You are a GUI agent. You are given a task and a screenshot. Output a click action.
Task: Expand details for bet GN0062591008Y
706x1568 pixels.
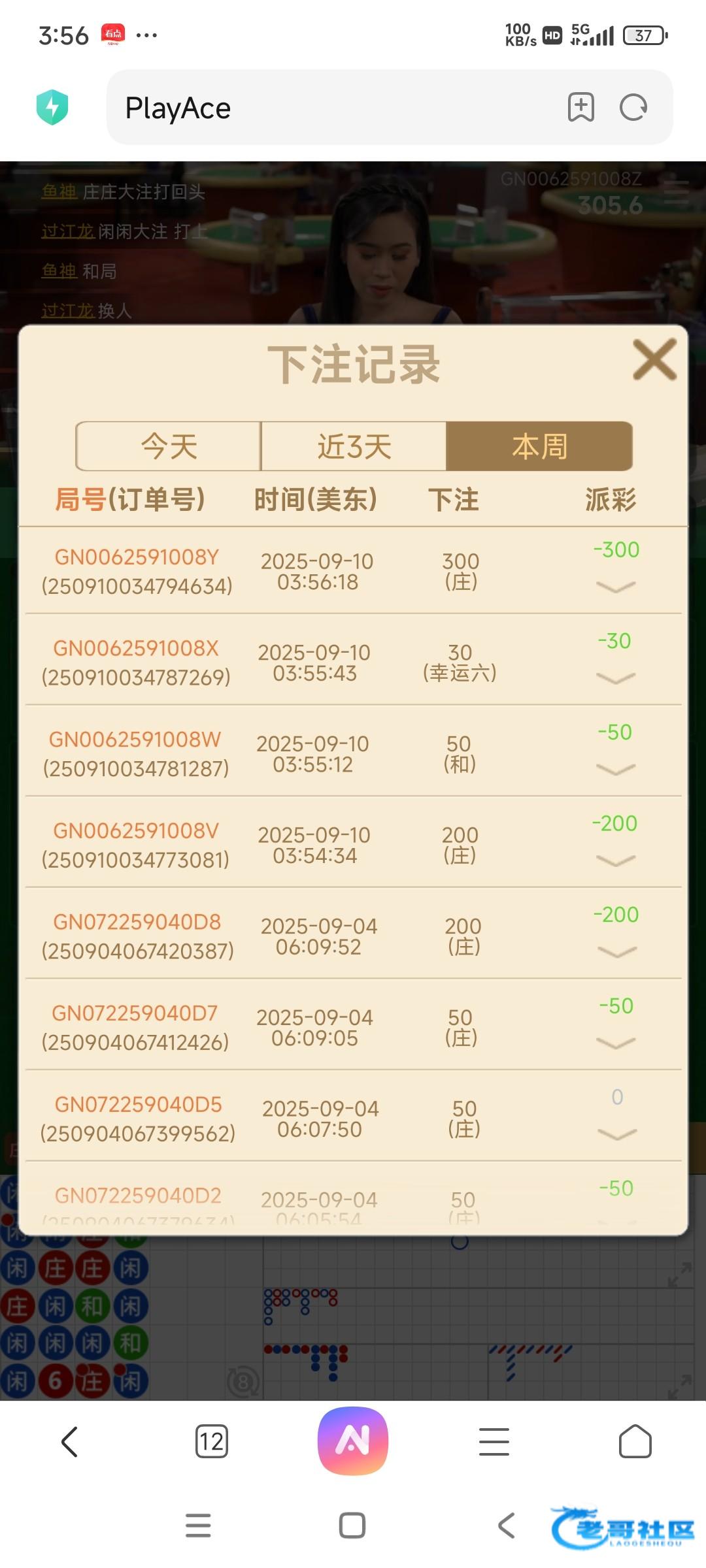616,587
